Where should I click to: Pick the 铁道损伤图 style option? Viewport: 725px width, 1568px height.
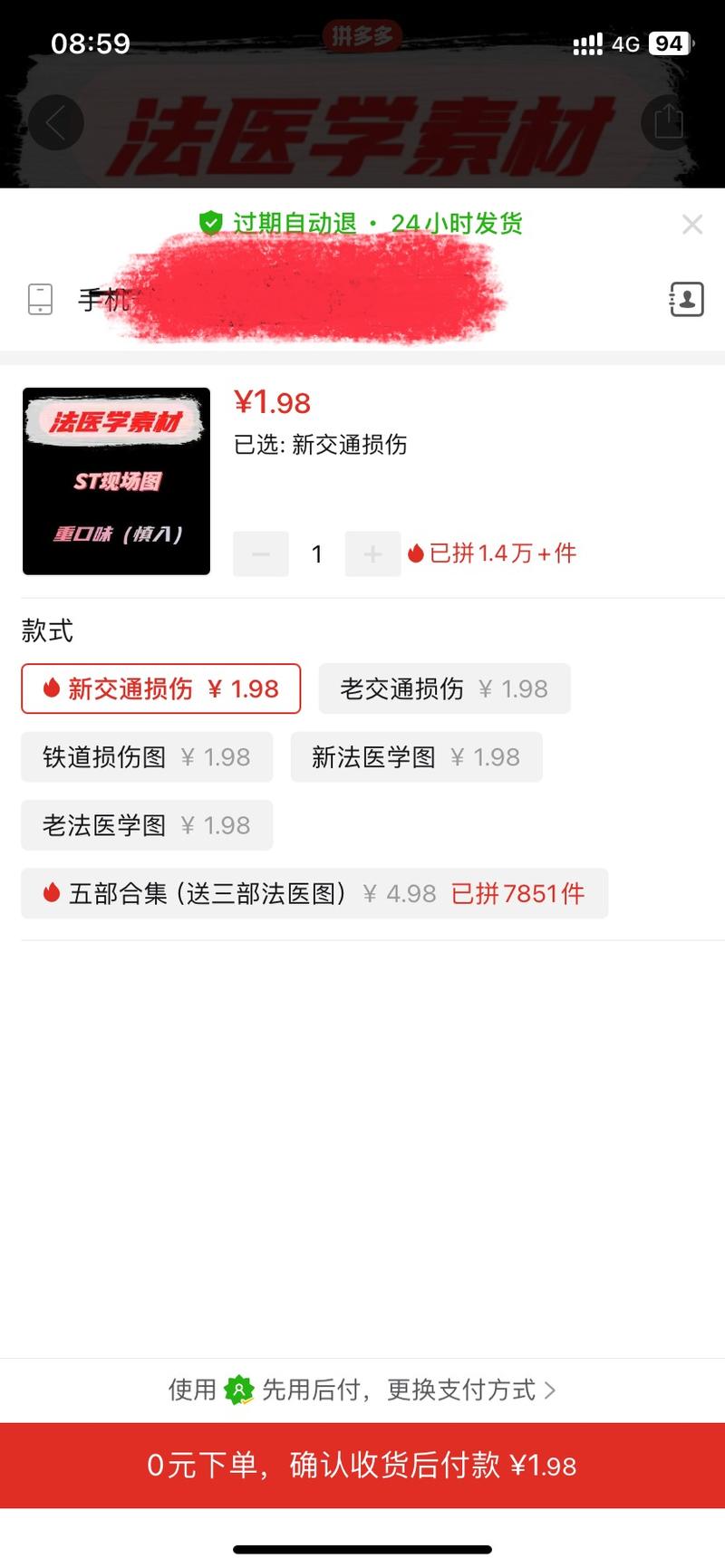[x=147, y=757]
